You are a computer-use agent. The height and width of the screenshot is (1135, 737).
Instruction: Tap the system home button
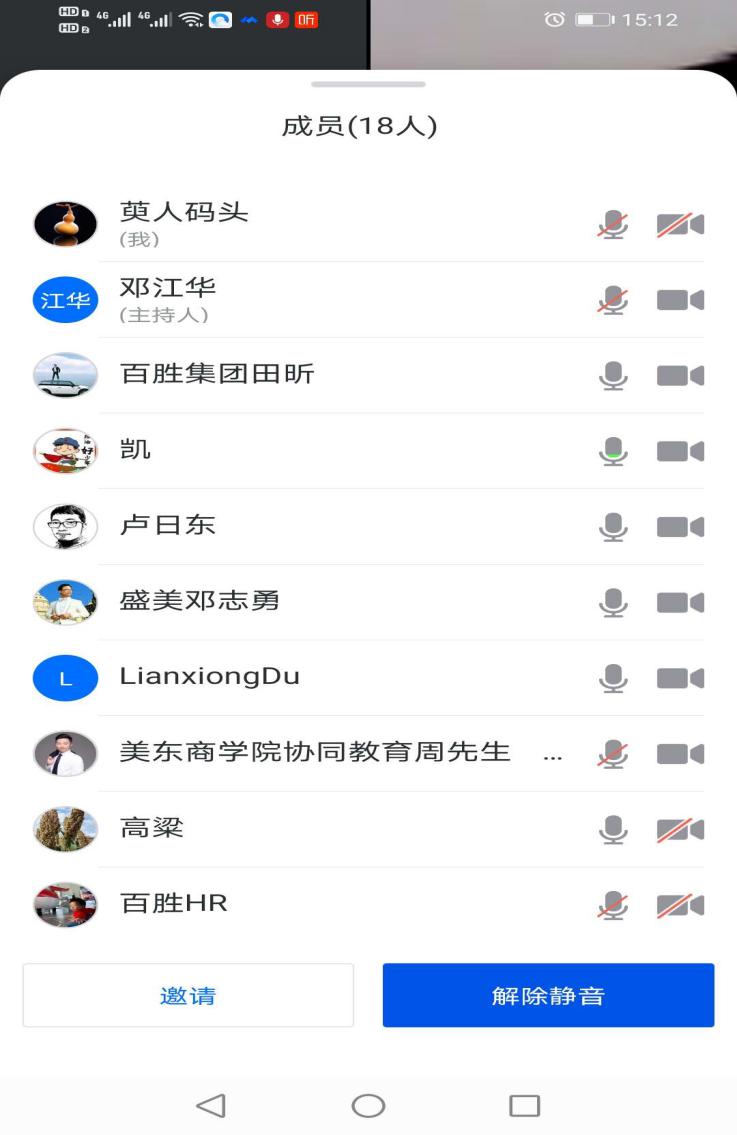coord(368,1105)
